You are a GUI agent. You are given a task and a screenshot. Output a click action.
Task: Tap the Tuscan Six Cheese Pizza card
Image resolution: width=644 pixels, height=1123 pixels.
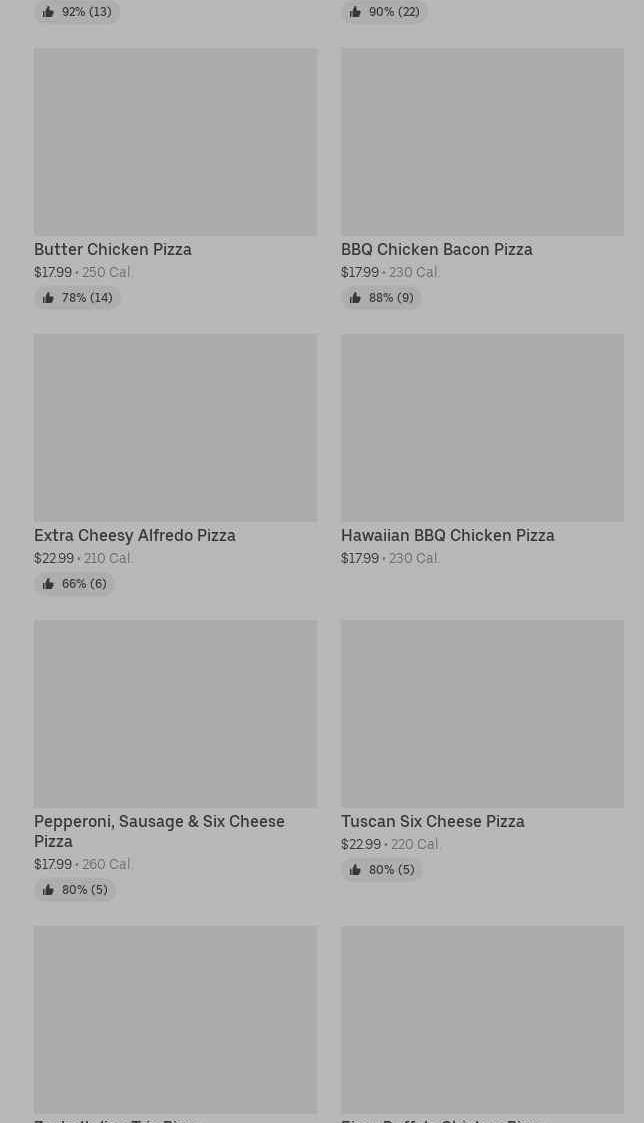(x=482, y=750)
